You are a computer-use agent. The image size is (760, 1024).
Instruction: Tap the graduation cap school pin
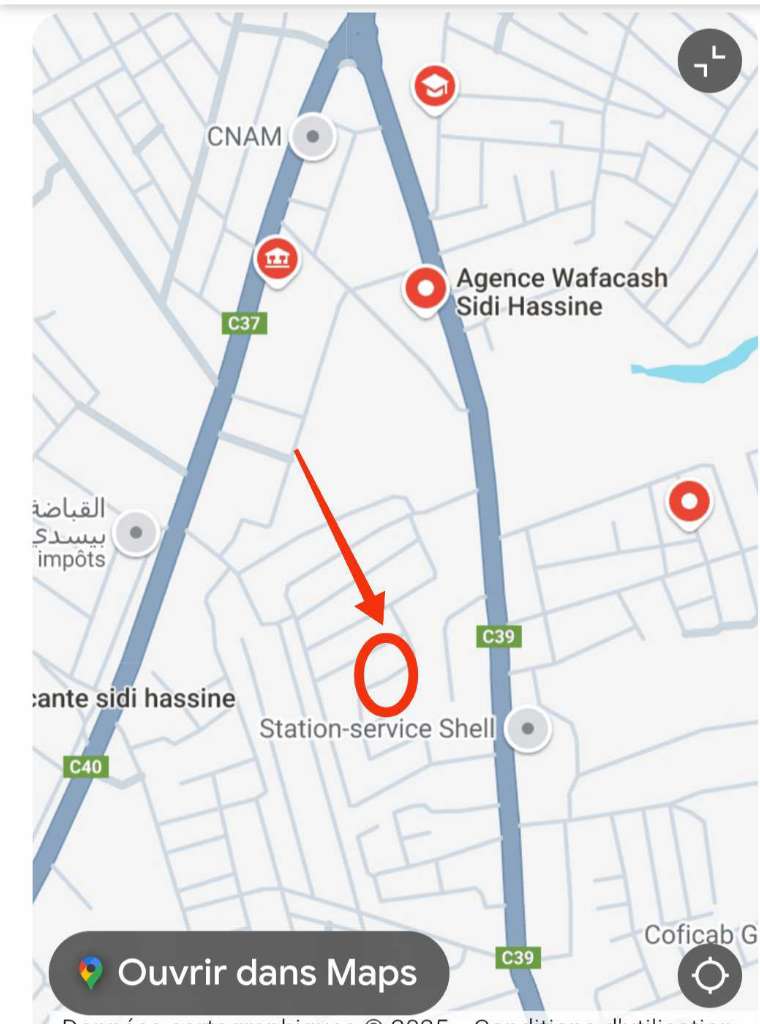point(435,89)
